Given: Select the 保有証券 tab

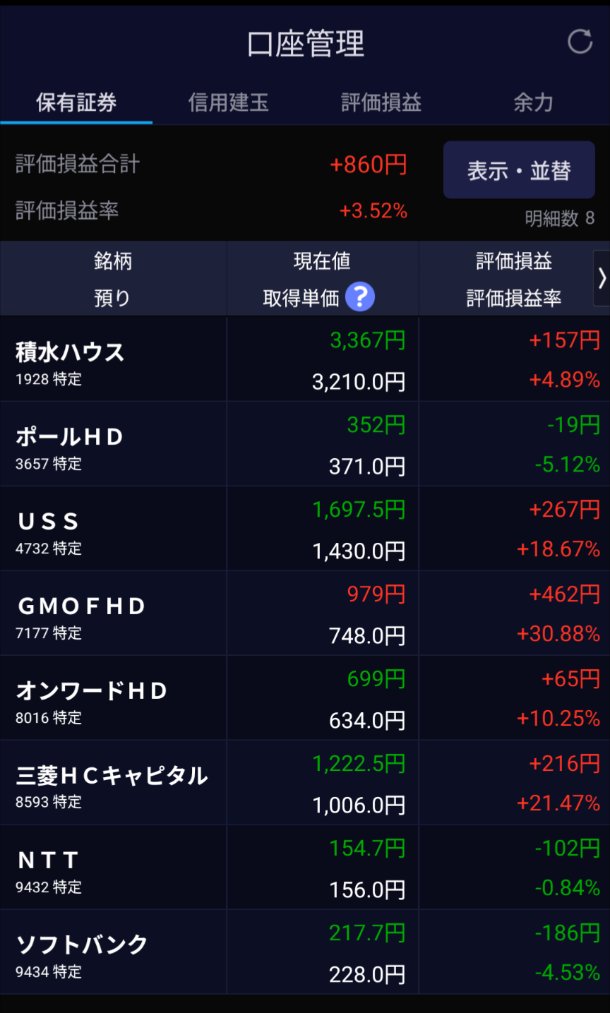Looking at the screenshot, I should pos(76,102).
